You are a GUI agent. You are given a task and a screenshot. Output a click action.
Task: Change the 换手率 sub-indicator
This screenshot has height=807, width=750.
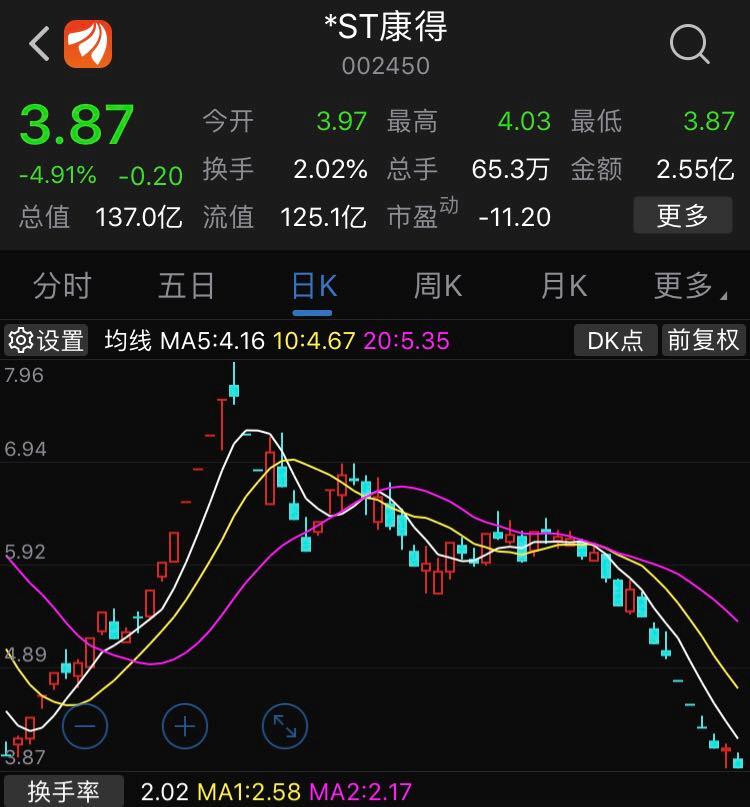63,792
